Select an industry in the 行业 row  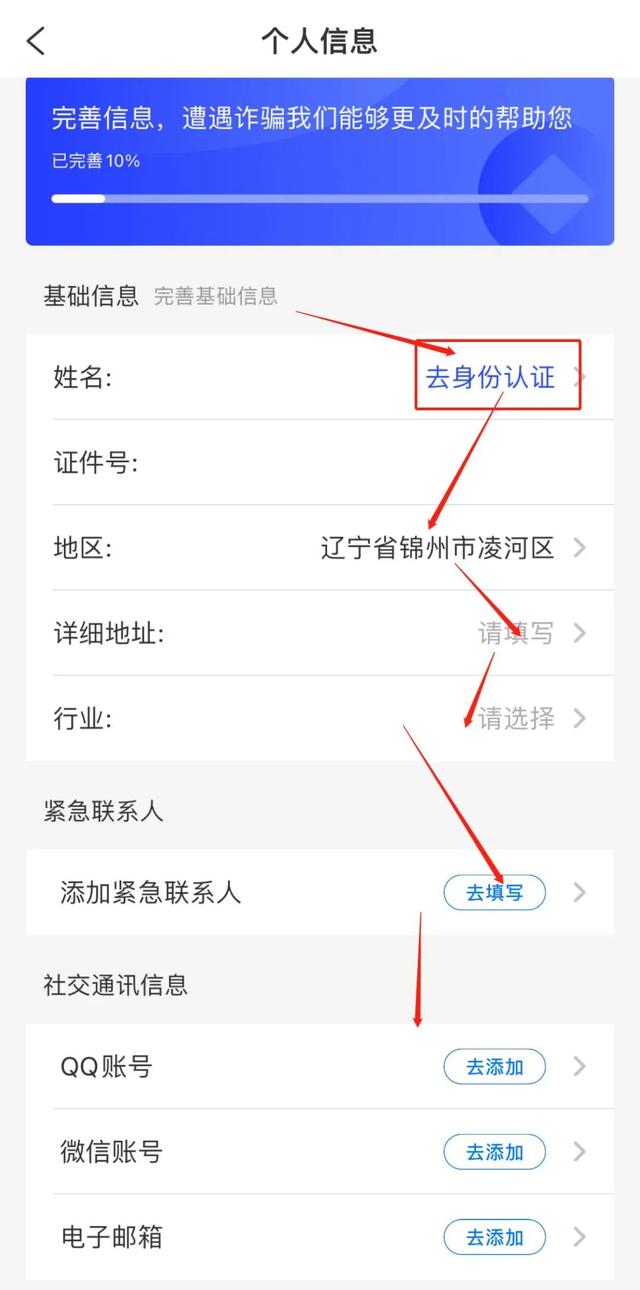coord(320,718)
